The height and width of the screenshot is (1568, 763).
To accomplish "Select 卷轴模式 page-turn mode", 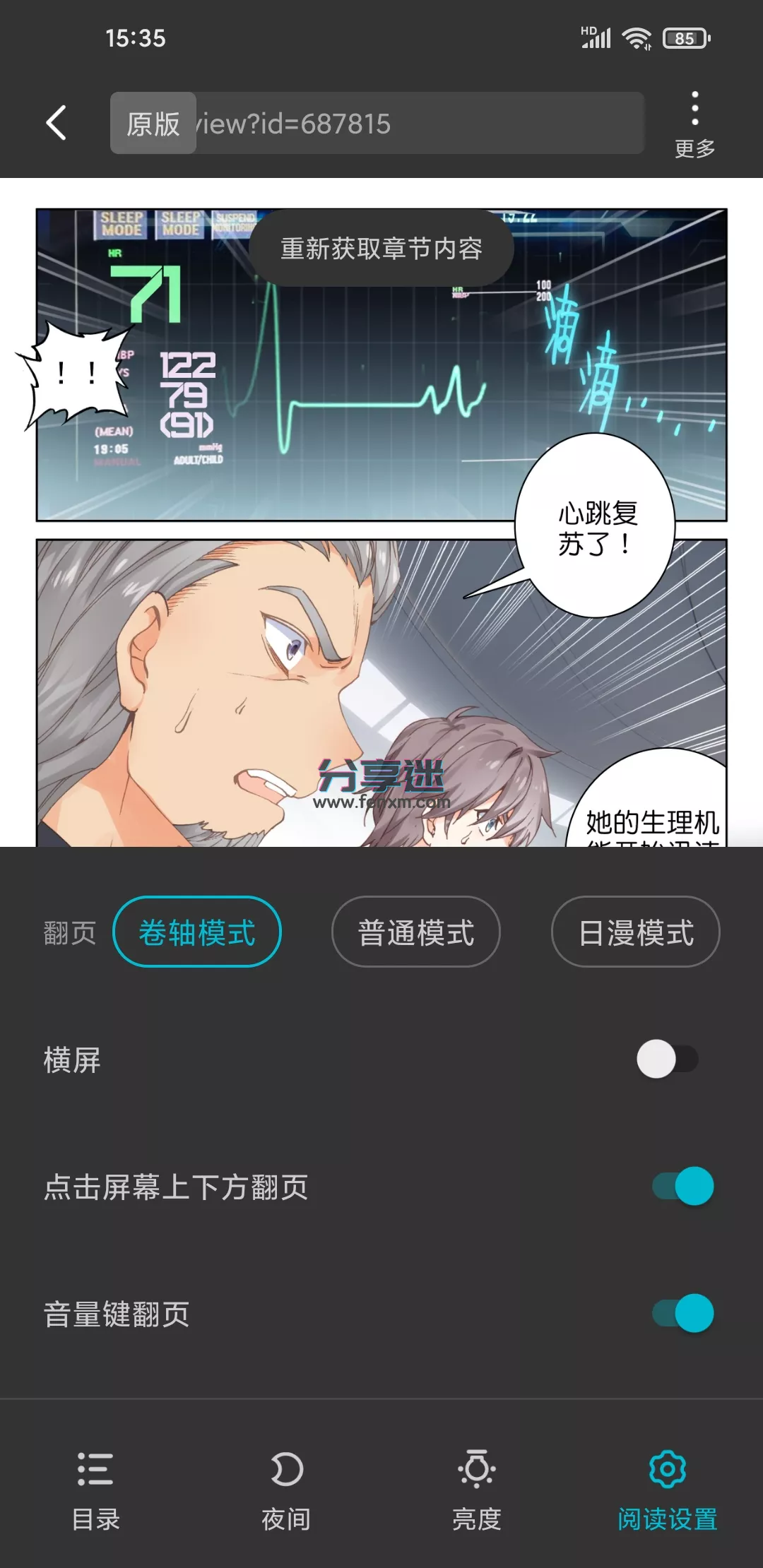I will tap(197, 932).
